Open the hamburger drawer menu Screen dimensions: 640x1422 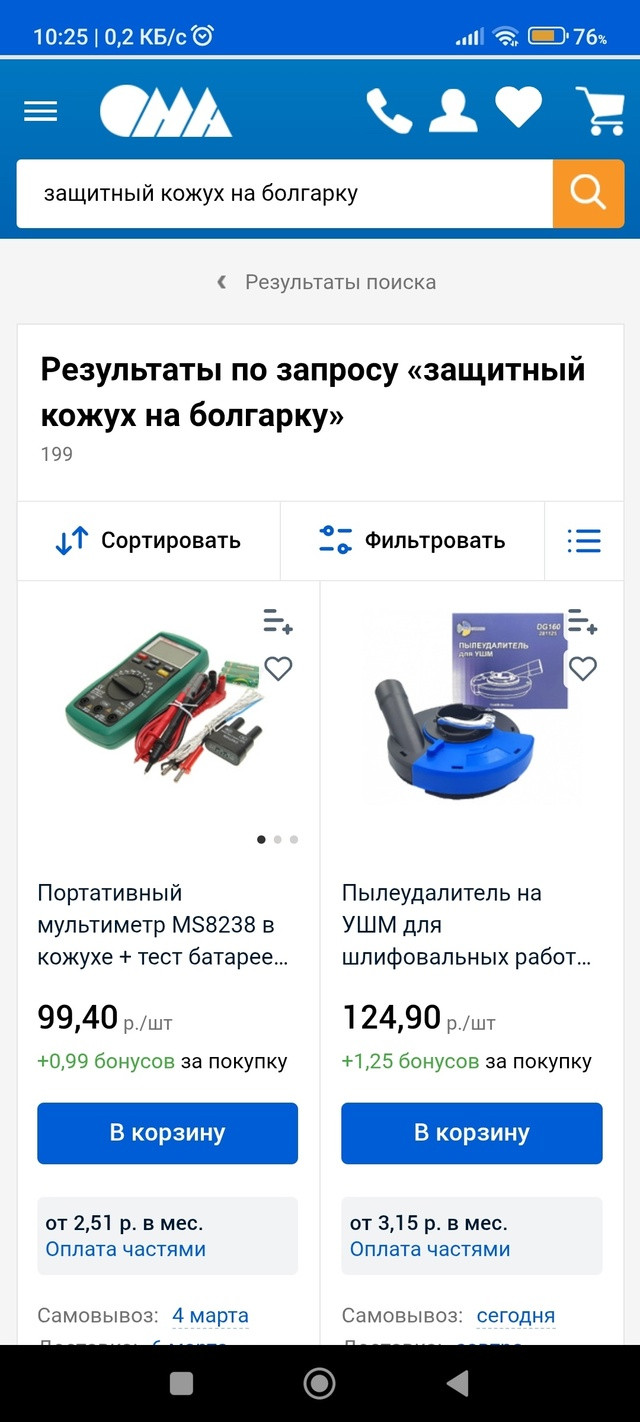pos(40,112)
